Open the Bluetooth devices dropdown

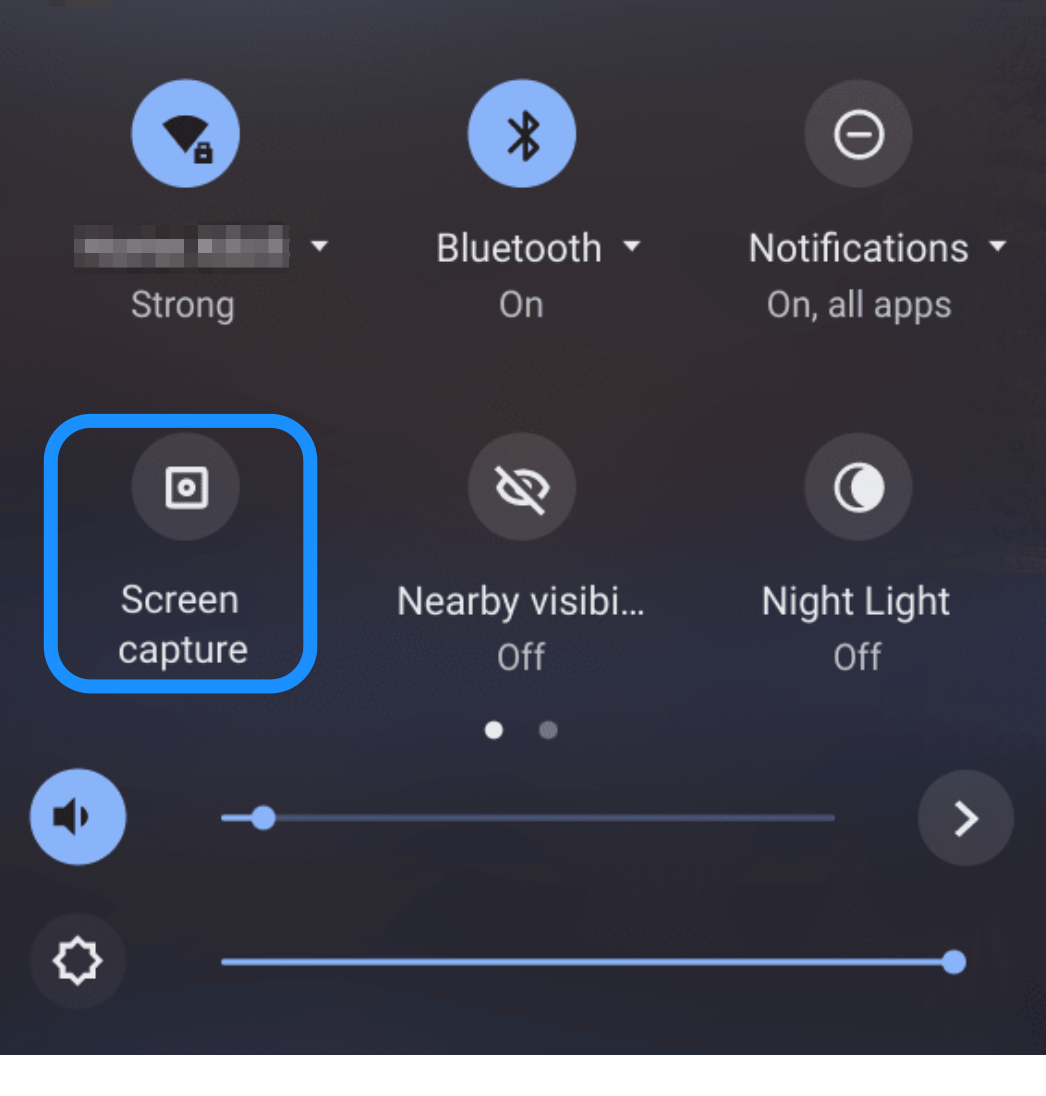(633, 247)
